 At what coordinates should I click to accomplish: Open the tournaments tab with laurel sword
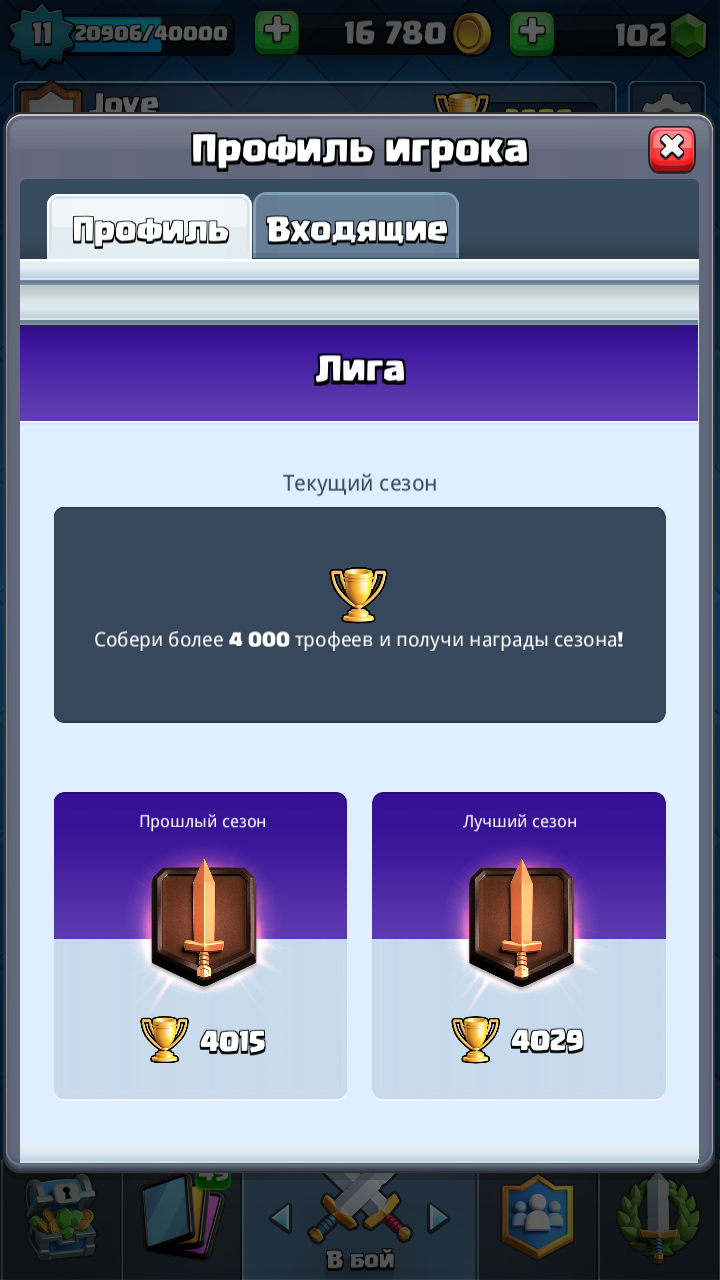point(658,1220)
